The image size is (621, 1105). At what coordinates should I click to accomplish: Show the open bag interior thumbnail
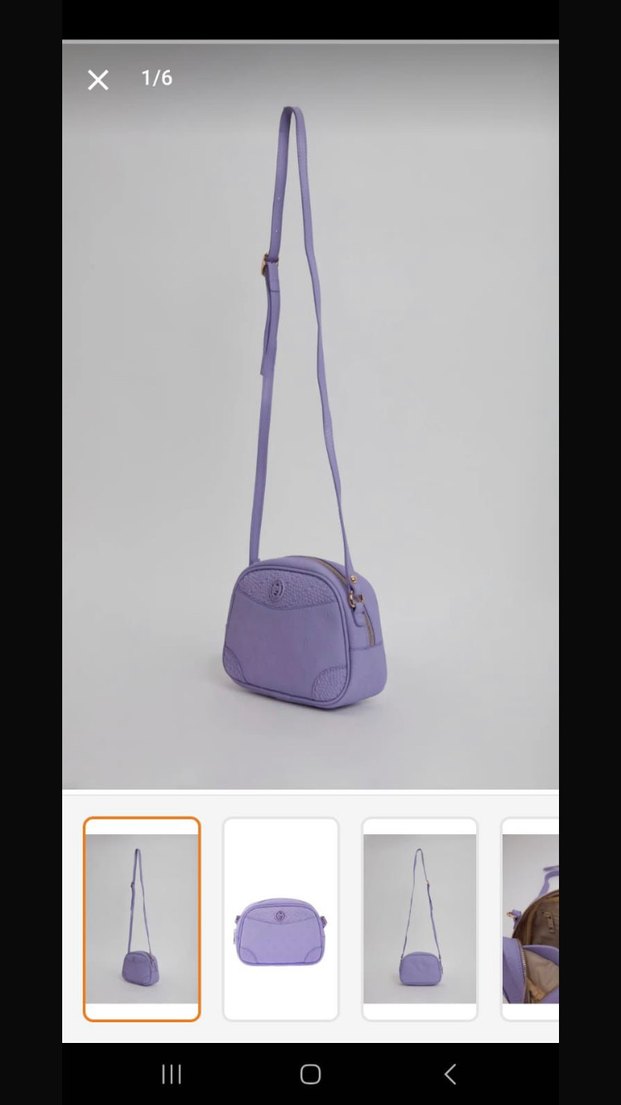click(x=530, y=918)
